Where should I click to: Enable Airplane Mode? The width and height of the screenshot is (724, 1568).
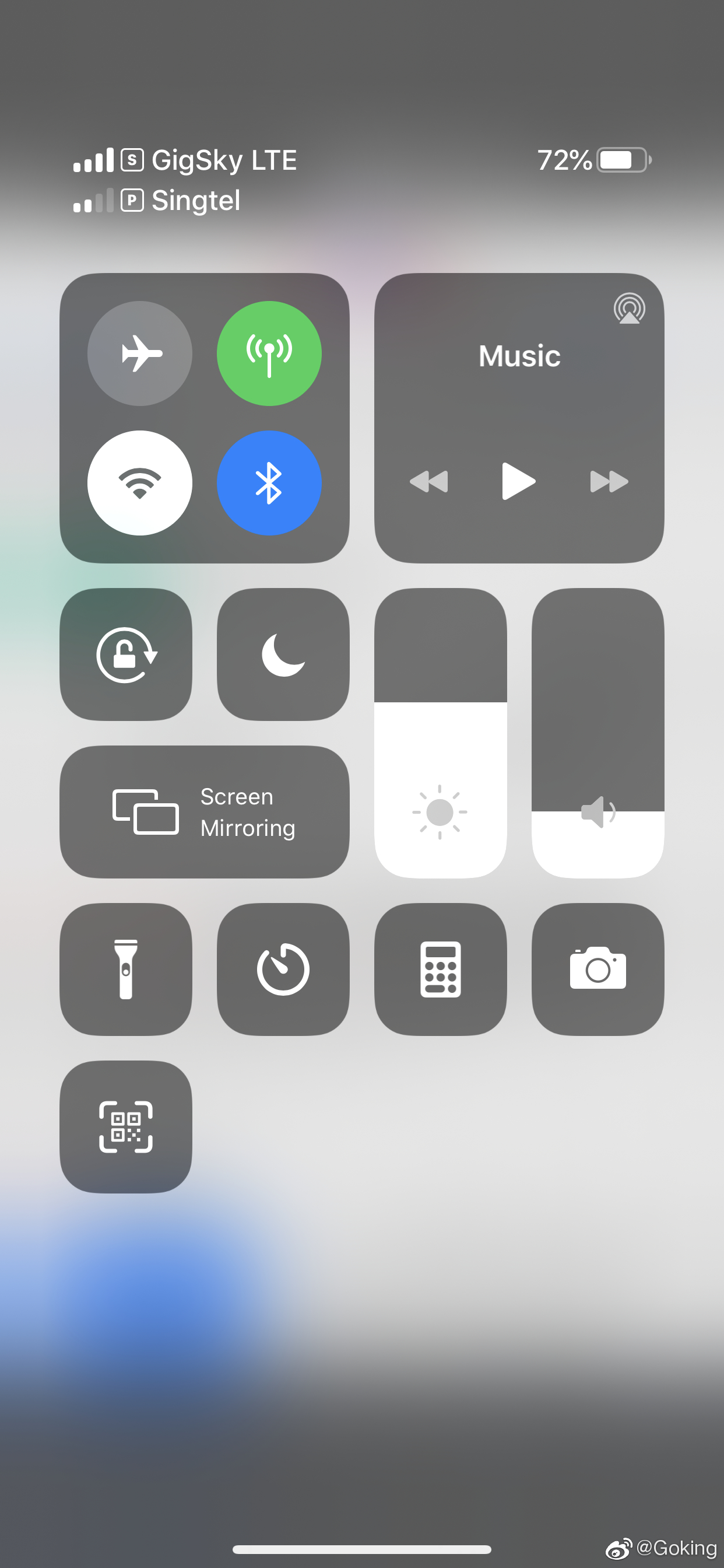click(140, 353)
